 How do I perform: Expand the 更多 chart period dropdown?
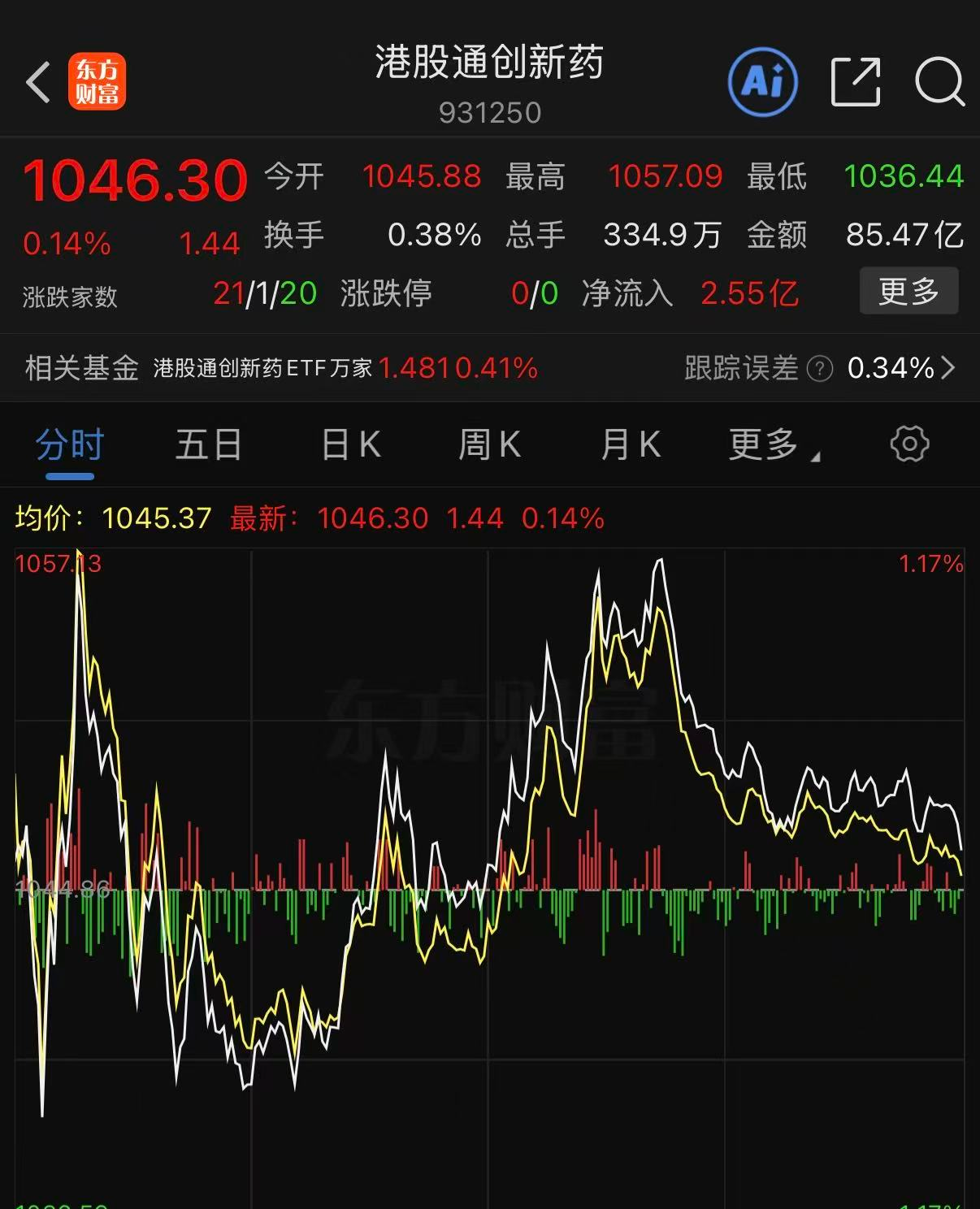tap(773, 445)
